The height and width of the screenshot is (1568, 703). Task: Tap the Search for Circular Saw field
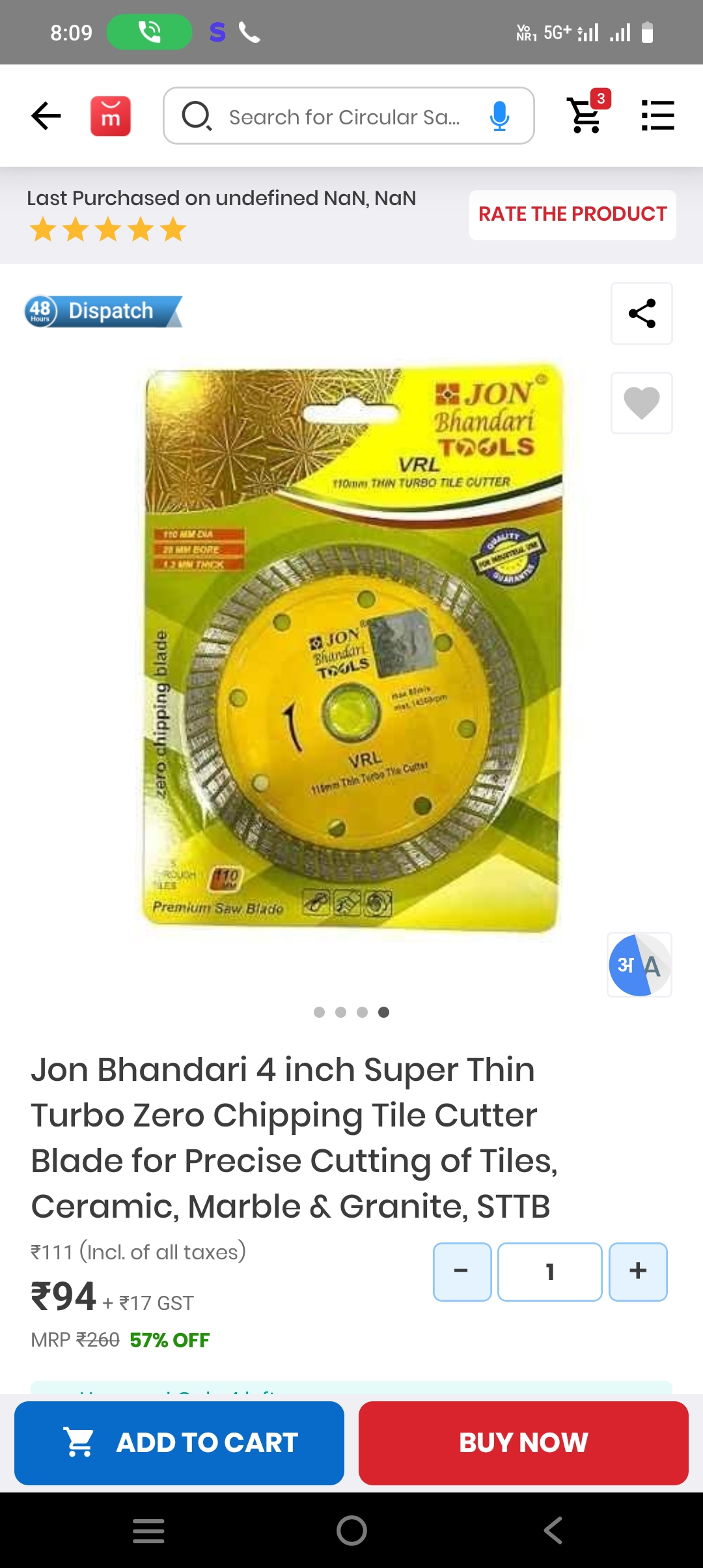click(x=344, y=117)
